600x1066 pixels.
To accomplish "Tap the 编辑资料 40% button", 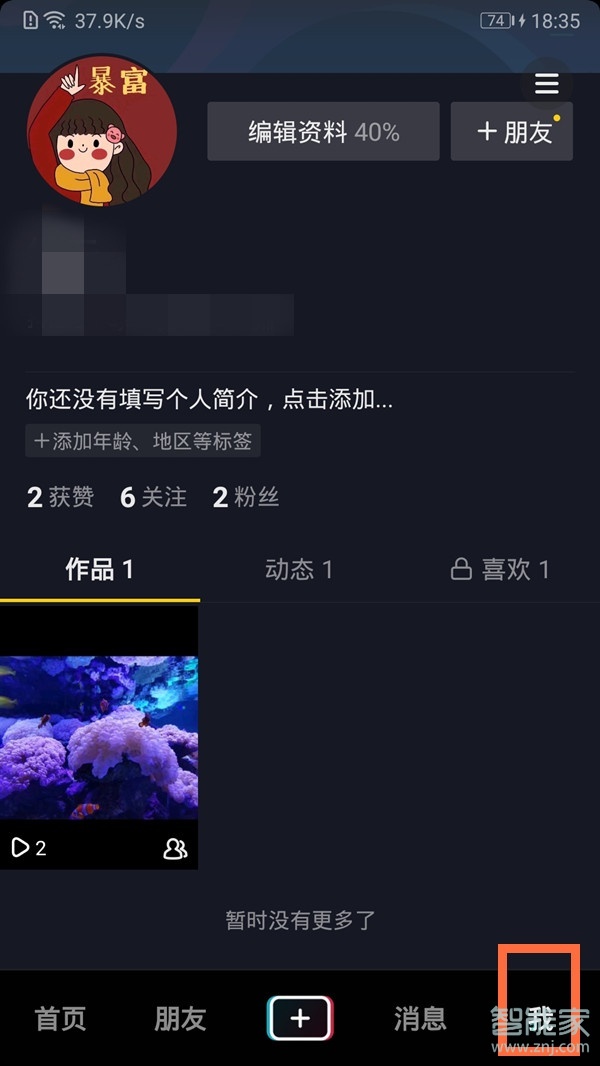I will click(323, 131).
